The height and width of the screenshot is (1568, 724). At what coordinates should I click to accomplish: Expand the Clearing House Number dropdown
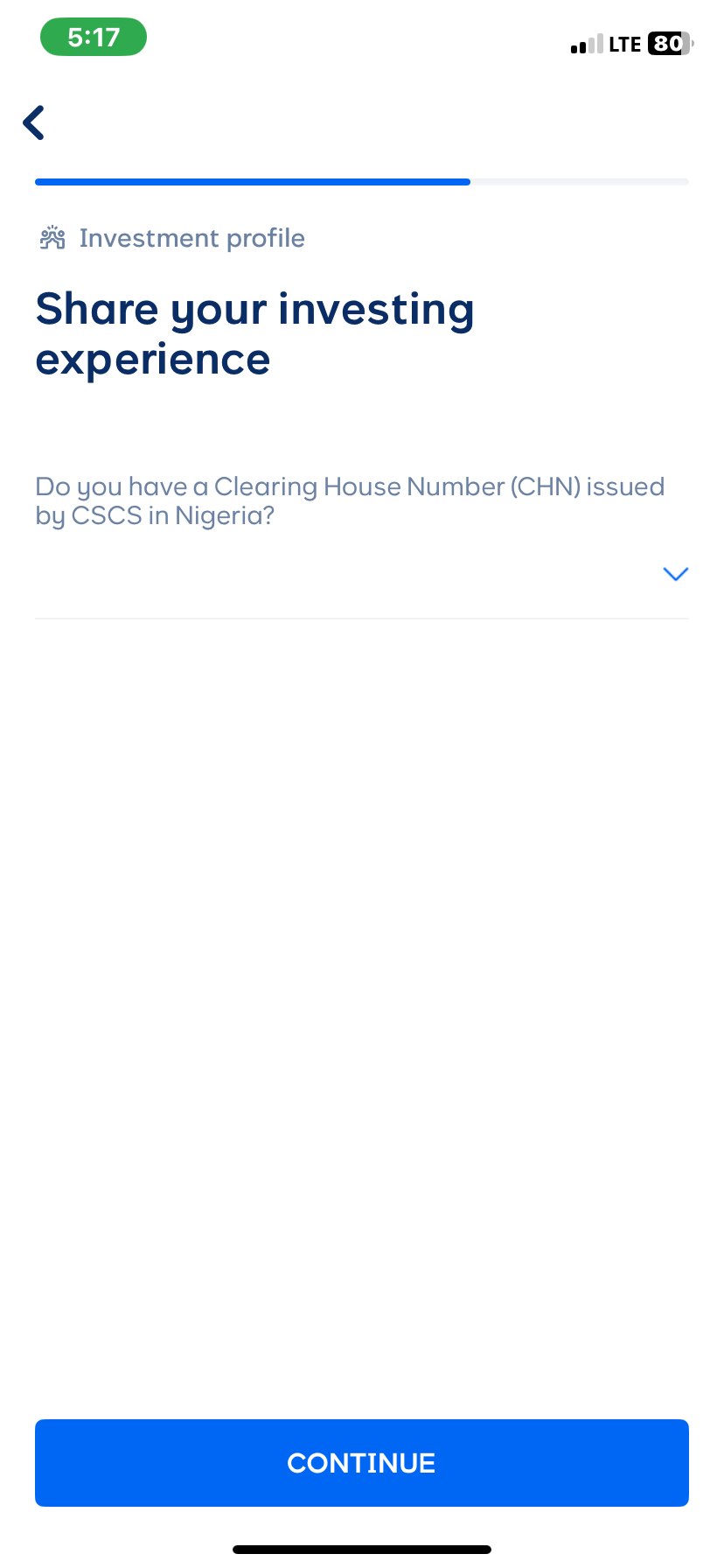675,574
